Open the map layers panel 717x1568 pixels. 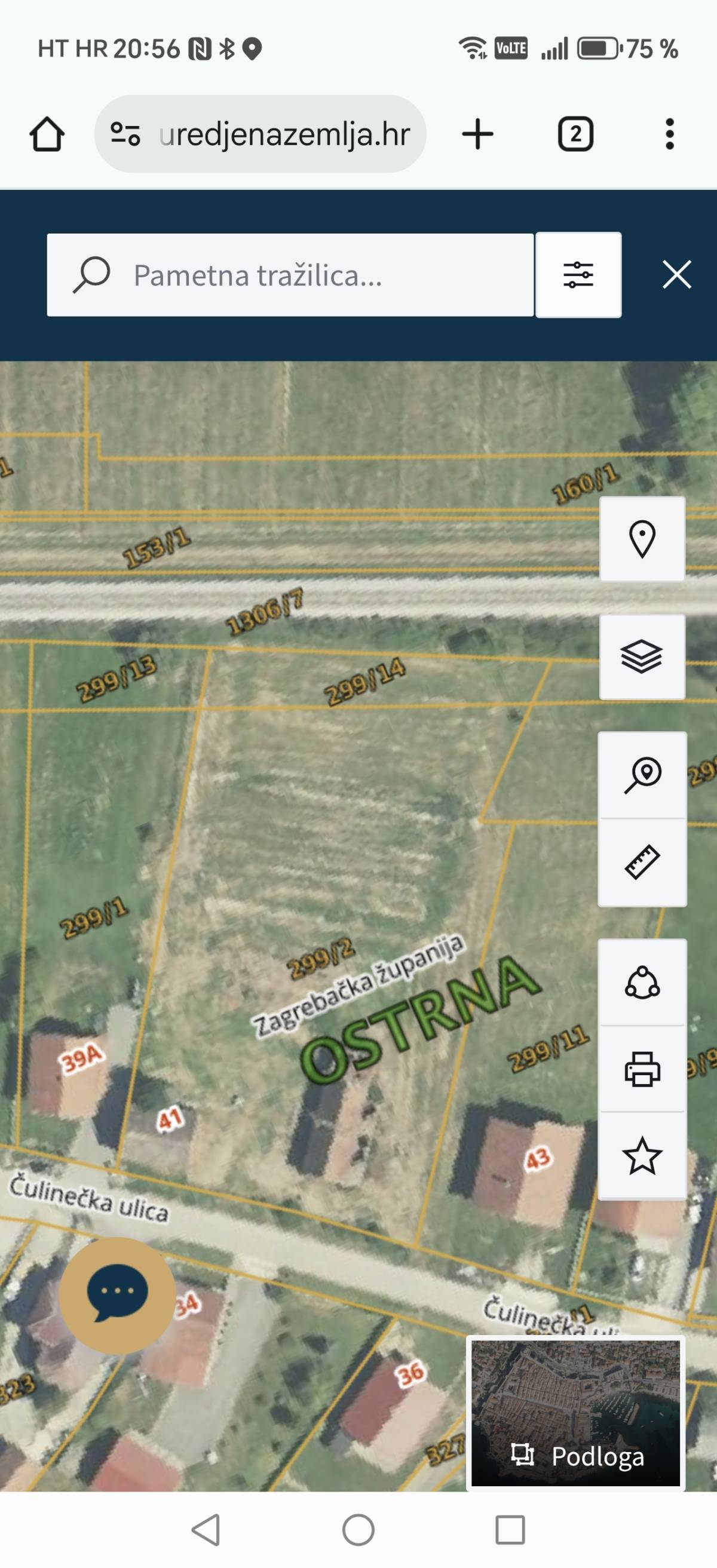point(642,657)
